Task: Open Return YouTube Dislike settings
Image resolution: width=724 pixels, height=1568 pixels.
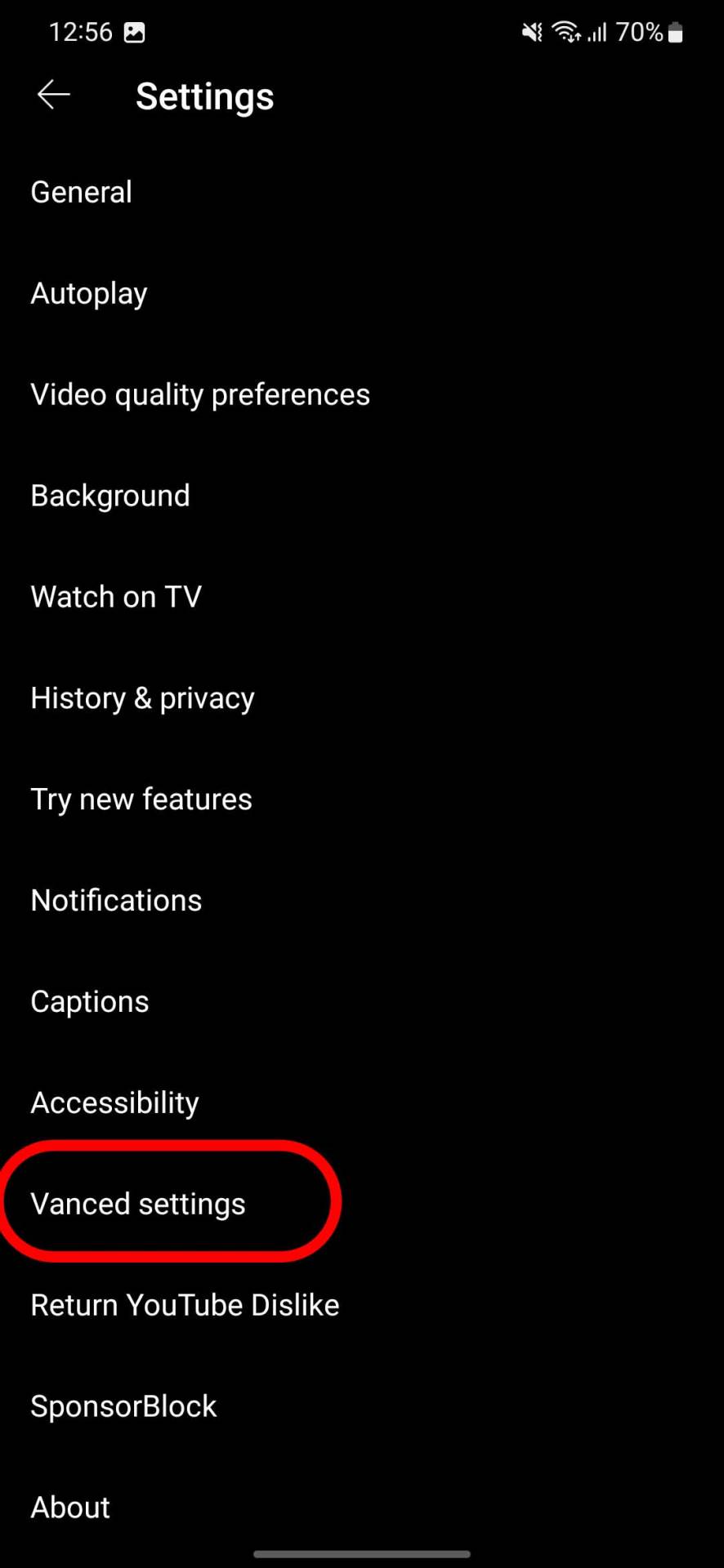Action: pos(185,1304)
